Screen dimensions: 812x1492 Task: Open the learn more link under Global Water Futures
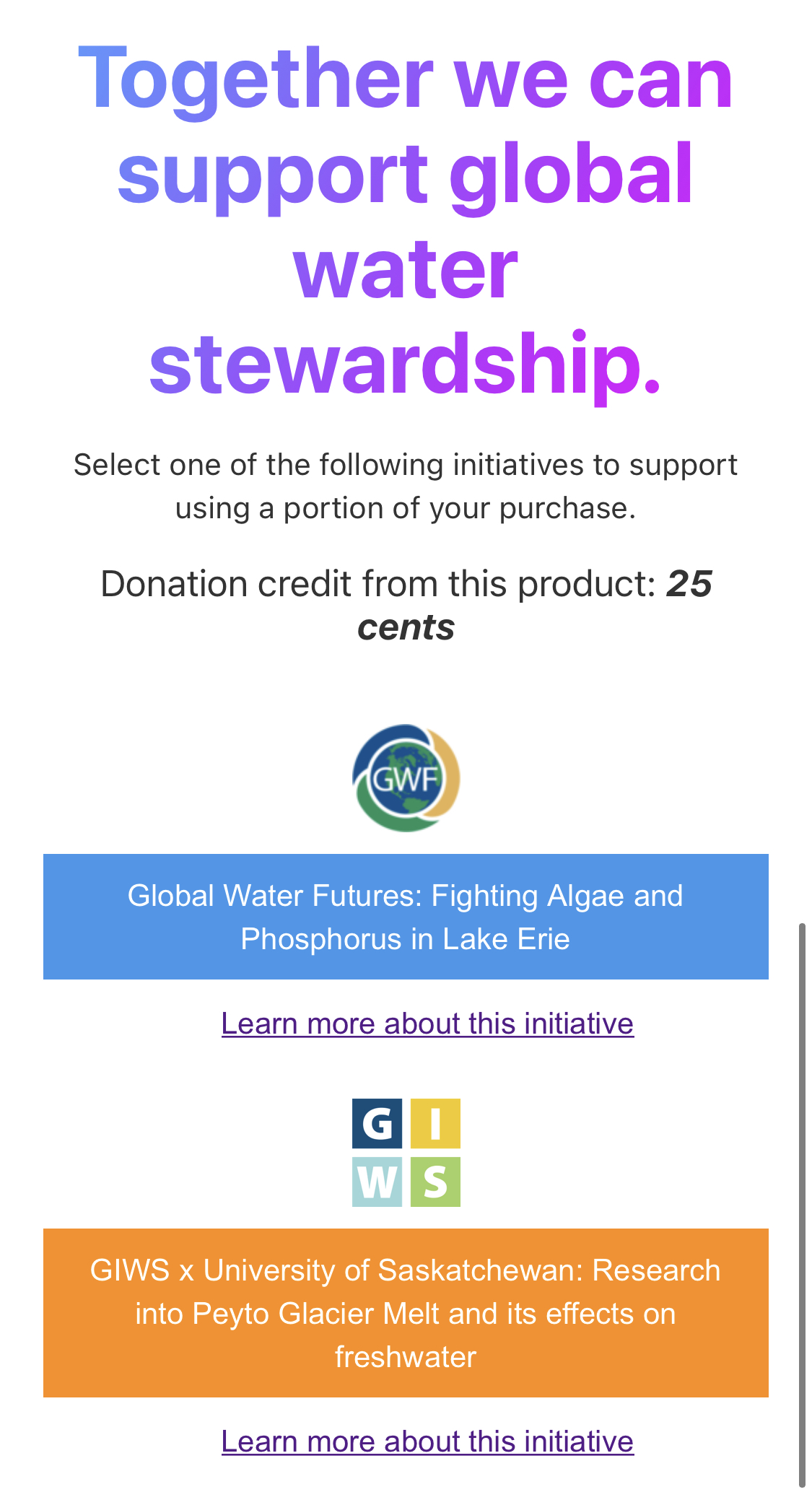427,1024
